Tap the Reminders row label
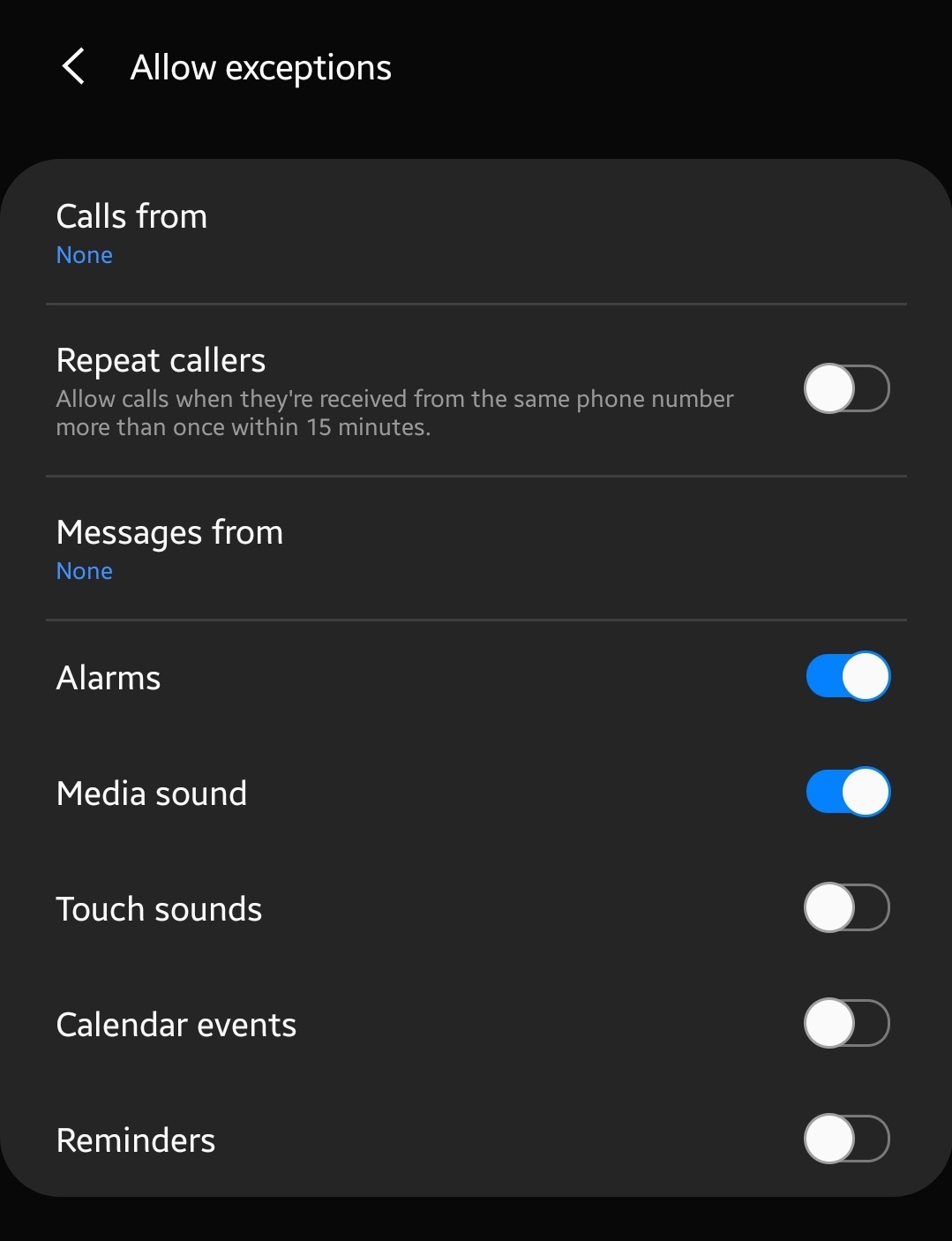The width and height of the screenshot is (952, 1241). tap(135, 1139)
